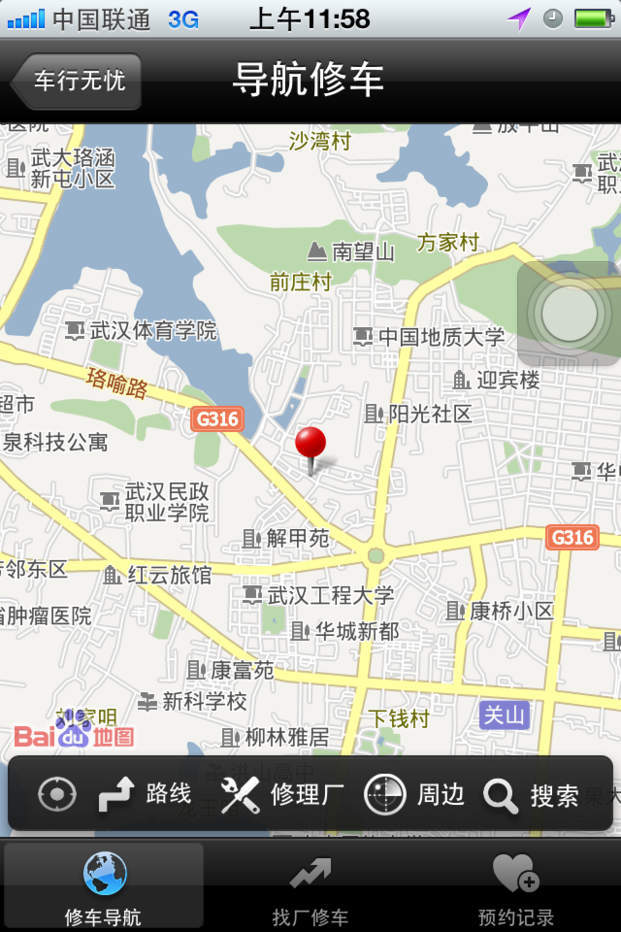The image size is (621, 932).
Task: Switch to 预约记录 tab
Action: click(516, 887)
